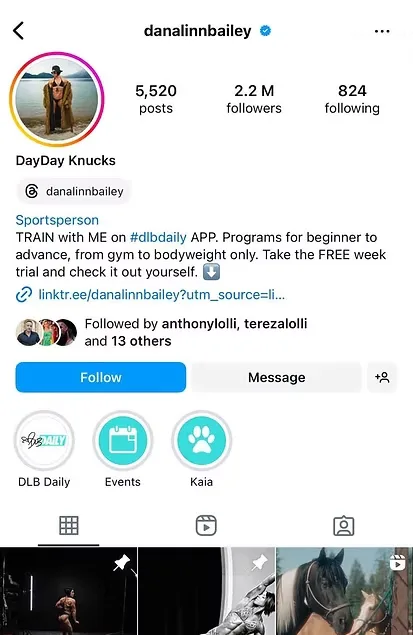Screen dimensions: 413x635
Task: Open the 824 following list
Action: click(352, 99)
